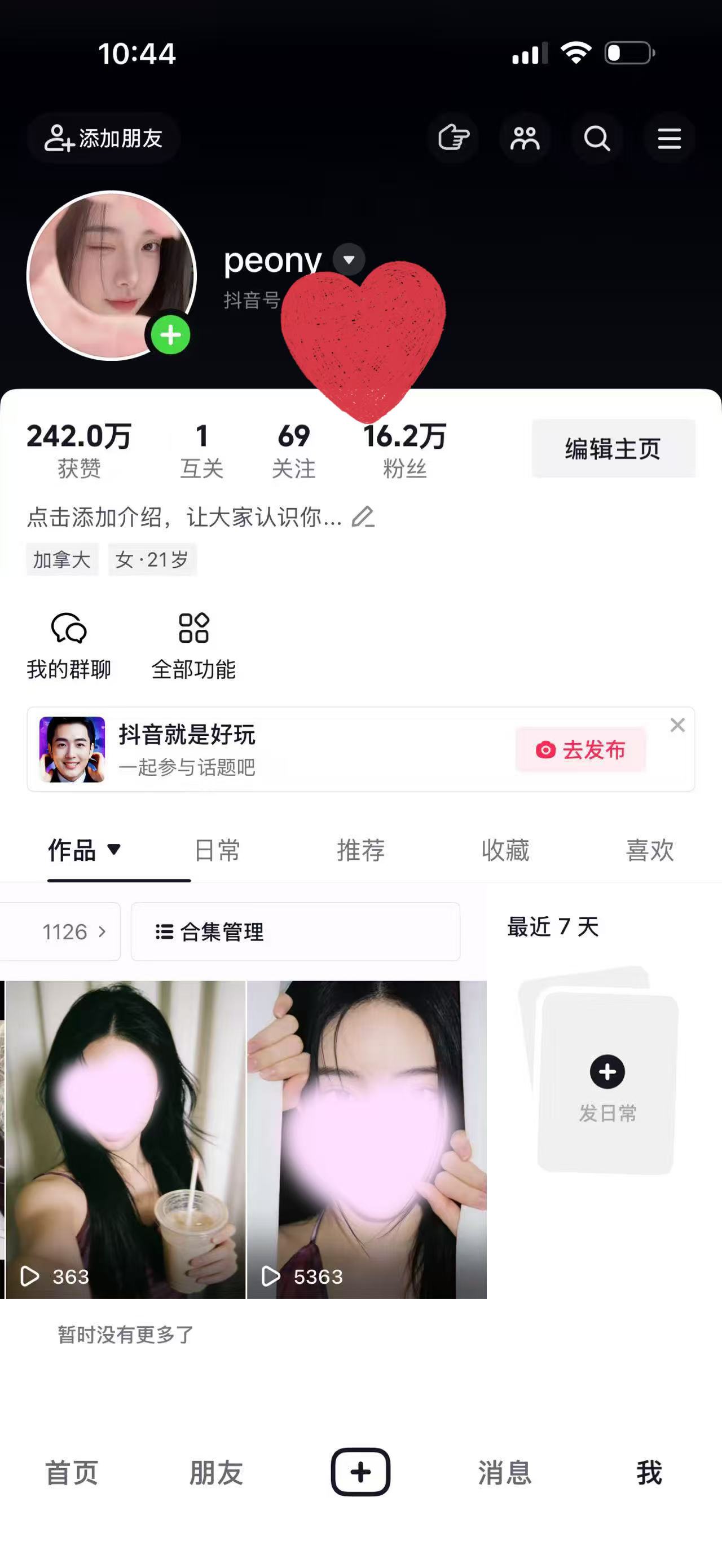Open 我的群聊

69,646
